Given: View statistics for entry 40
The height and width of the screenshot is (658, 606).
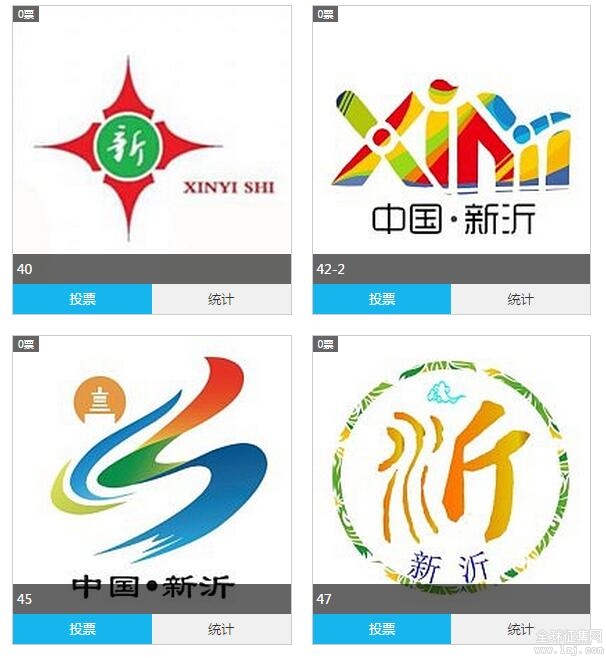Looking at the screenshot, I should (x=221, y=299).
